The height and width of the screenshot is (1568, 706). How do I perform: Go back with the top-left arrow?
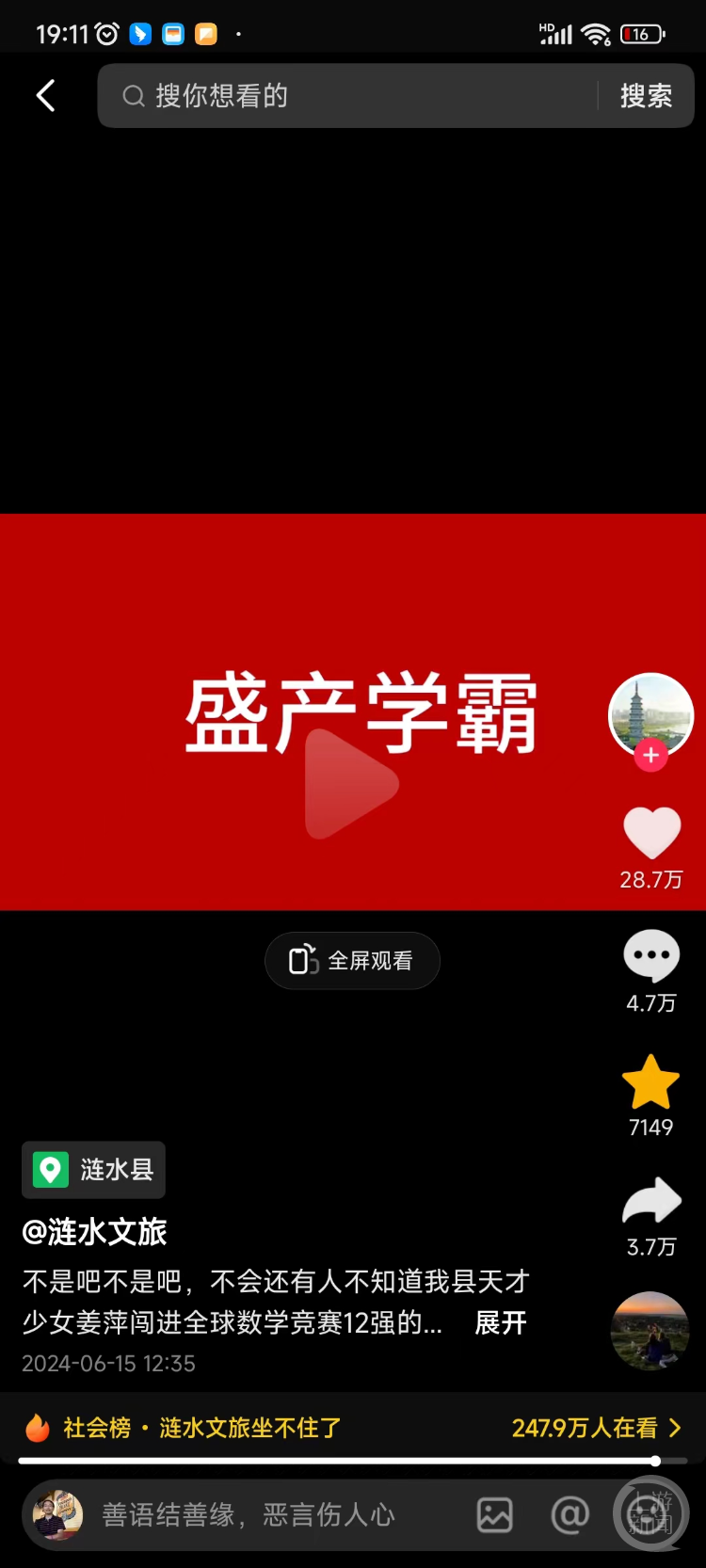(x=45, y=95)
